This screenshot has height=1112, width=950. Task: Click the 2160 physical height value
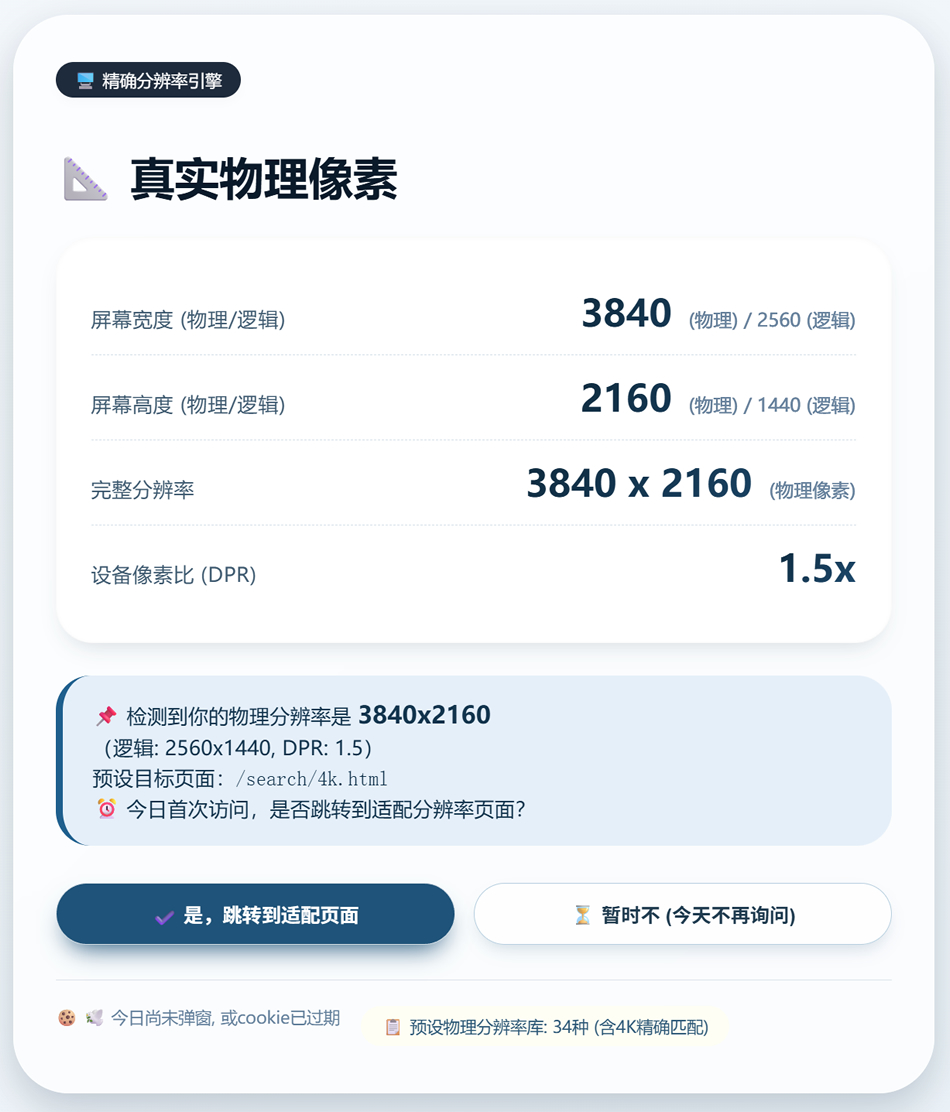[626, 397]
